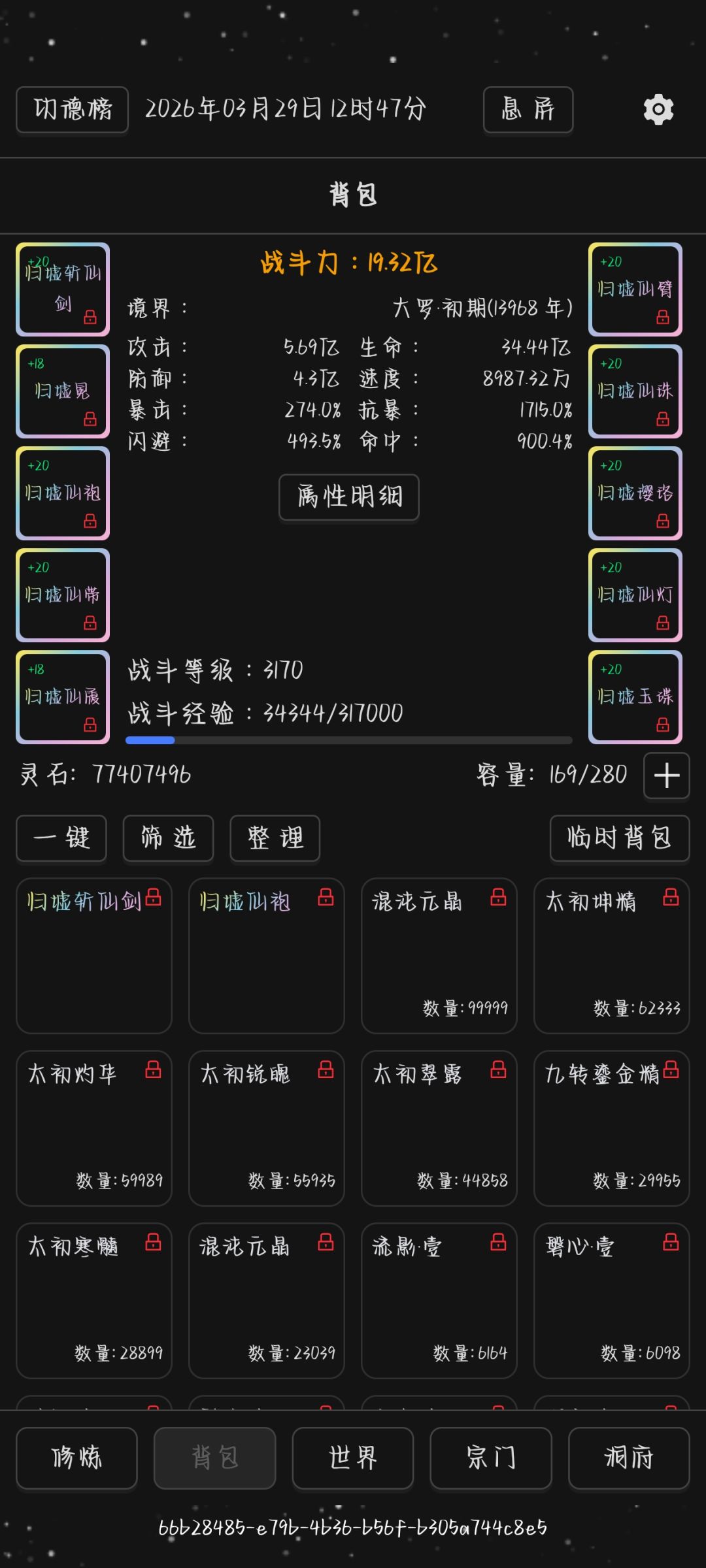
Task: Switch to the 洞府 tab
Action: click(x=629, y=1458)
